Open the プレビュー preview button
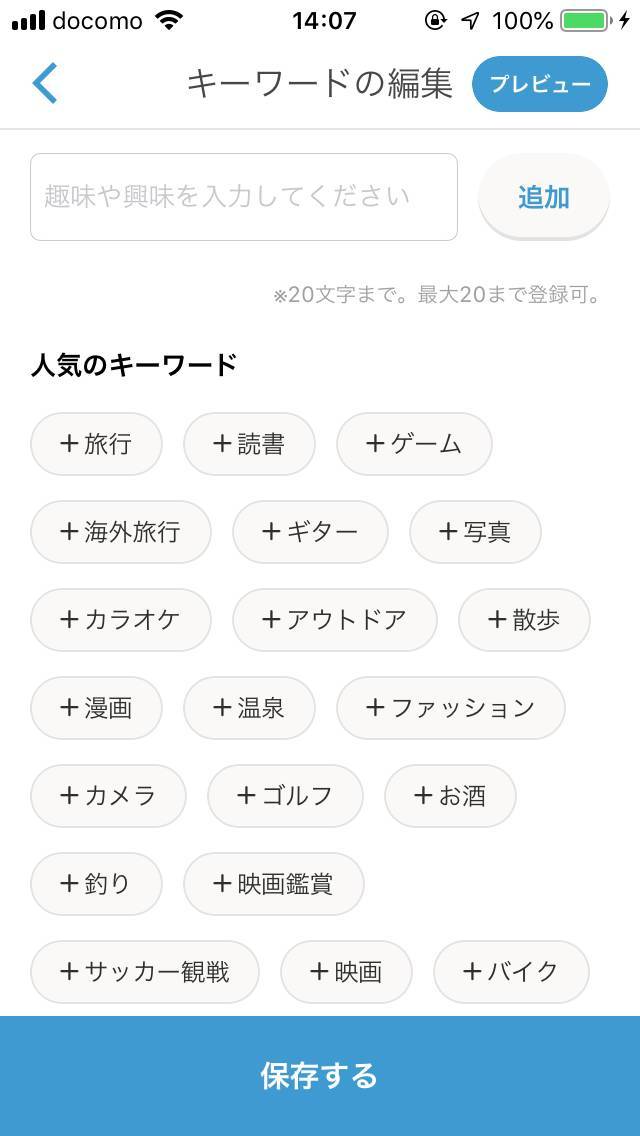Screen dimensions: 640x1136 click(540, 84)
